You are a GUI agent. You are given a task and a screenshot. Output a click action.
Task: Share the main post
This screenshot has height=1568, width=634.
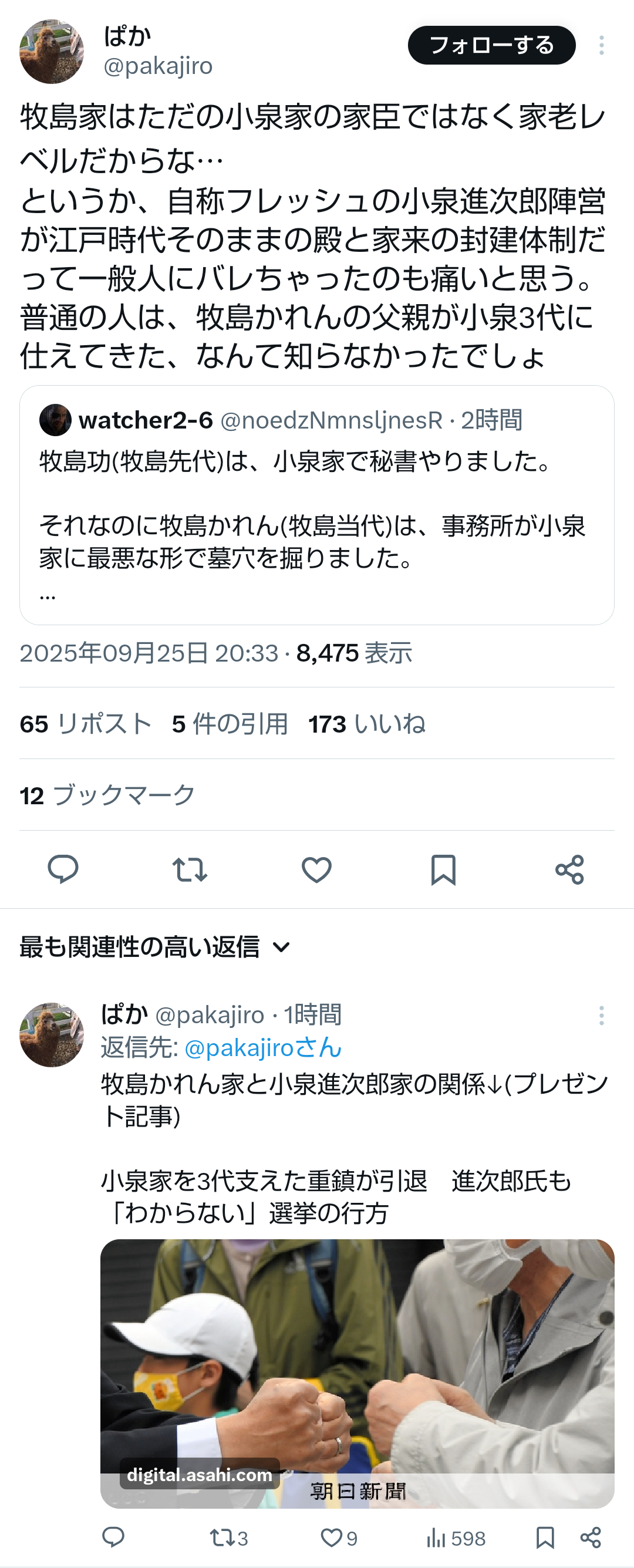569,869
